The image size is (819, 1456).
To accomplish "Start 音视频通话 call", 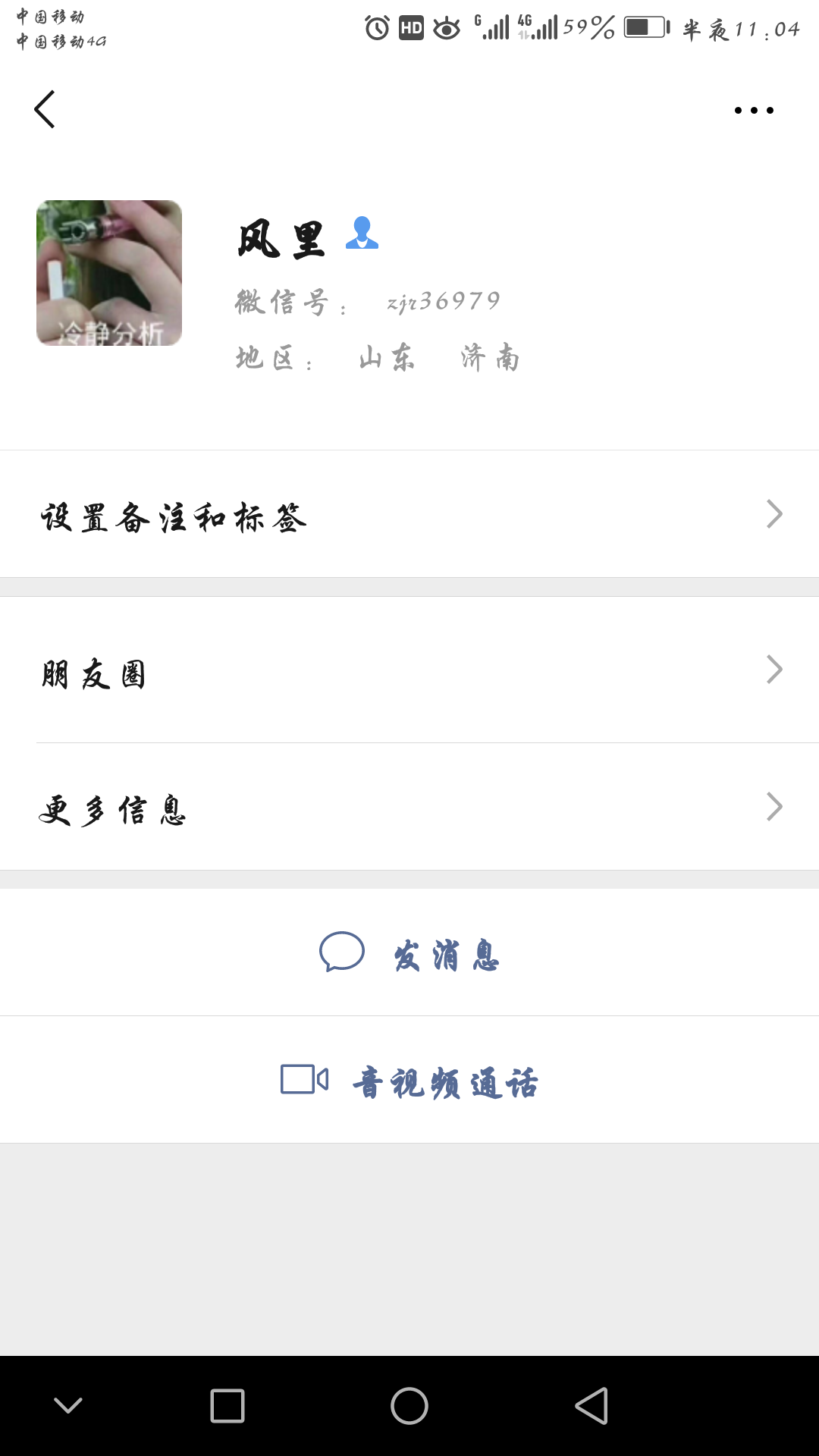I will [x=409, y=1080].
